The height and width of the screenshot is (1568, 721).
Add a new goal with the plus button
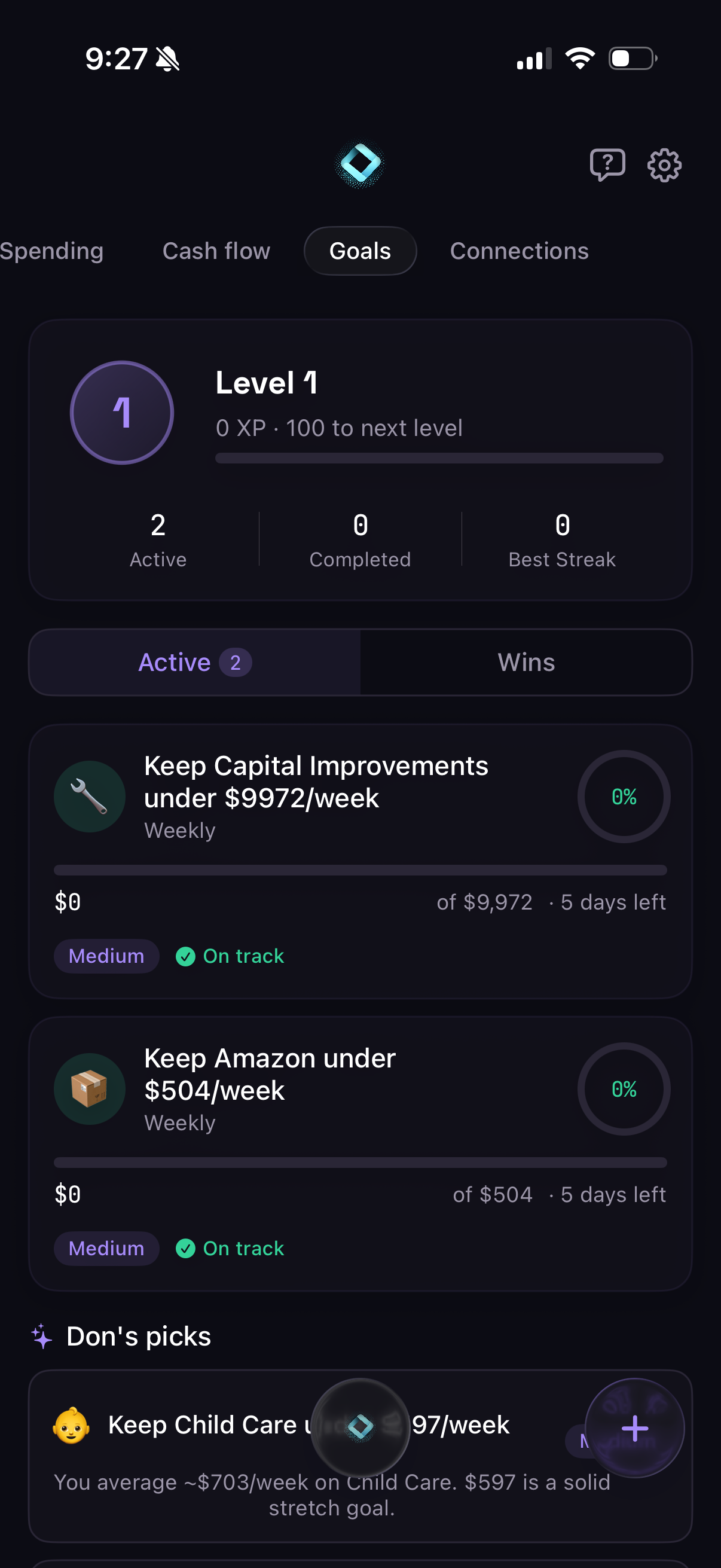point(634,1428)
